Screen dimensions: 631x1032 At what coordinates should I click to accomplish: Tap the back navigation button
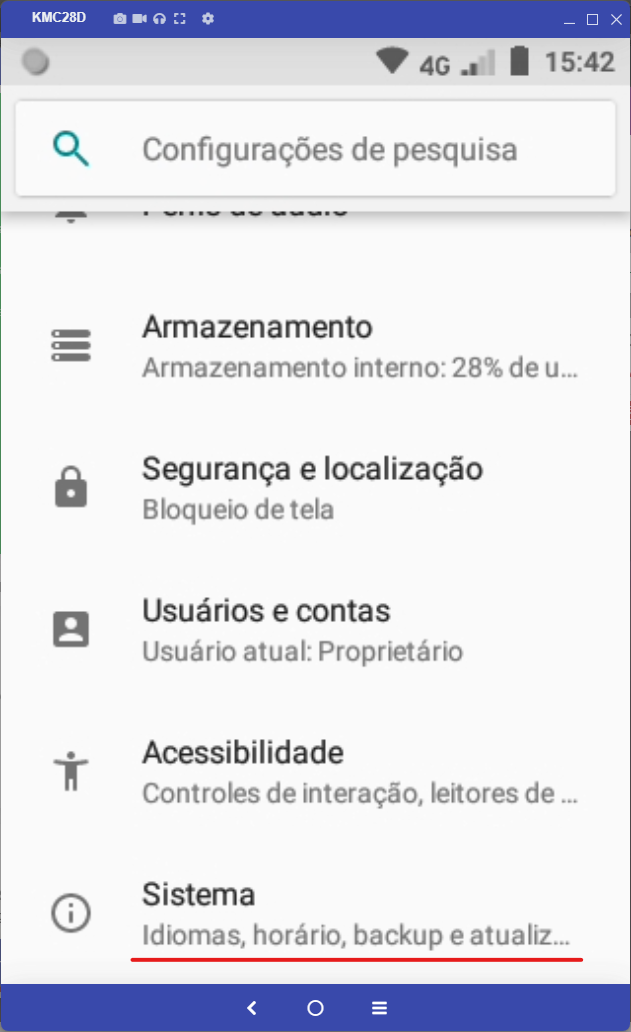coord(251,1008)
